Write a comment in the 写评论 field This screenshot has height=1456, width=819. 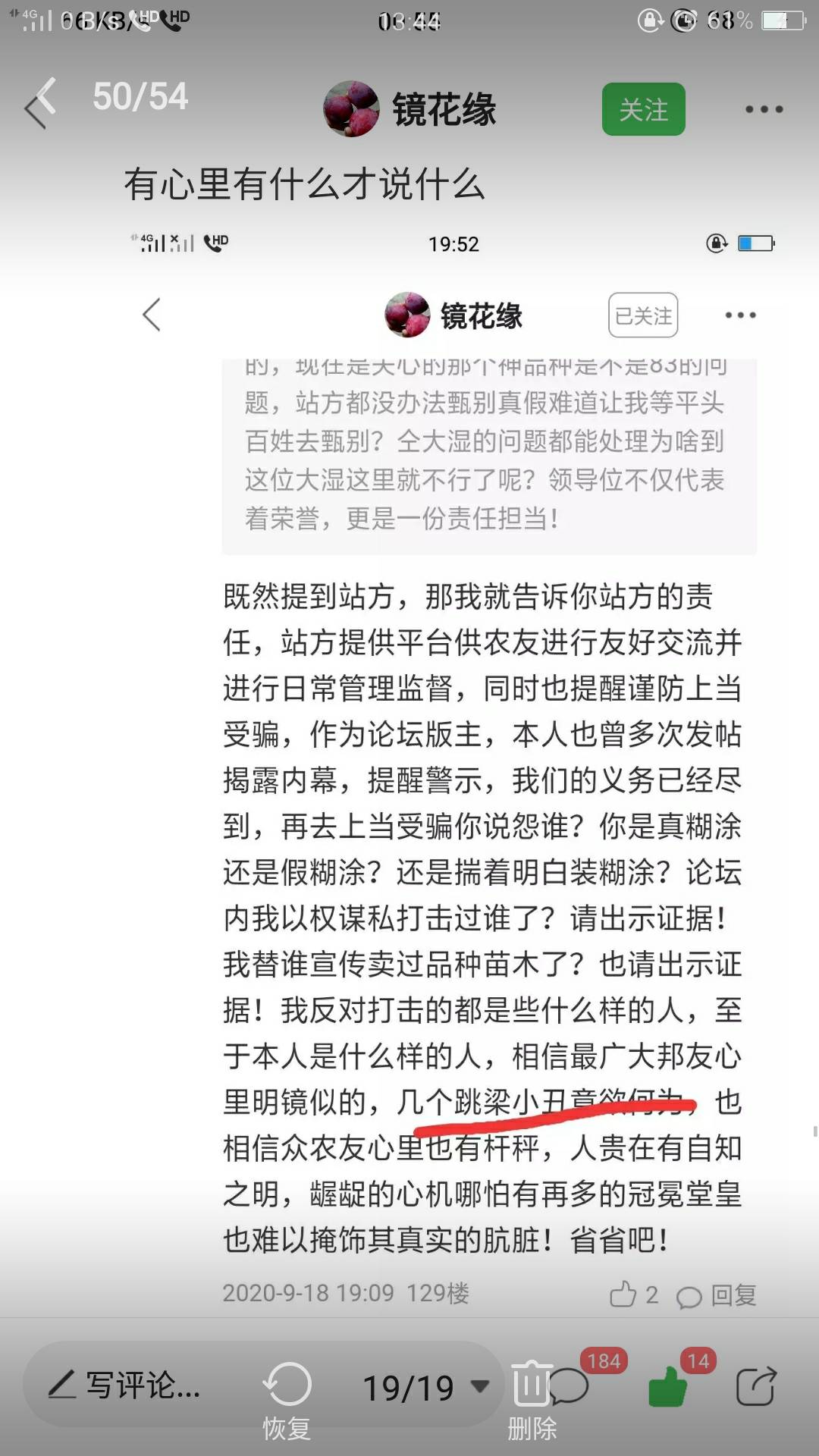(125, 1385)
